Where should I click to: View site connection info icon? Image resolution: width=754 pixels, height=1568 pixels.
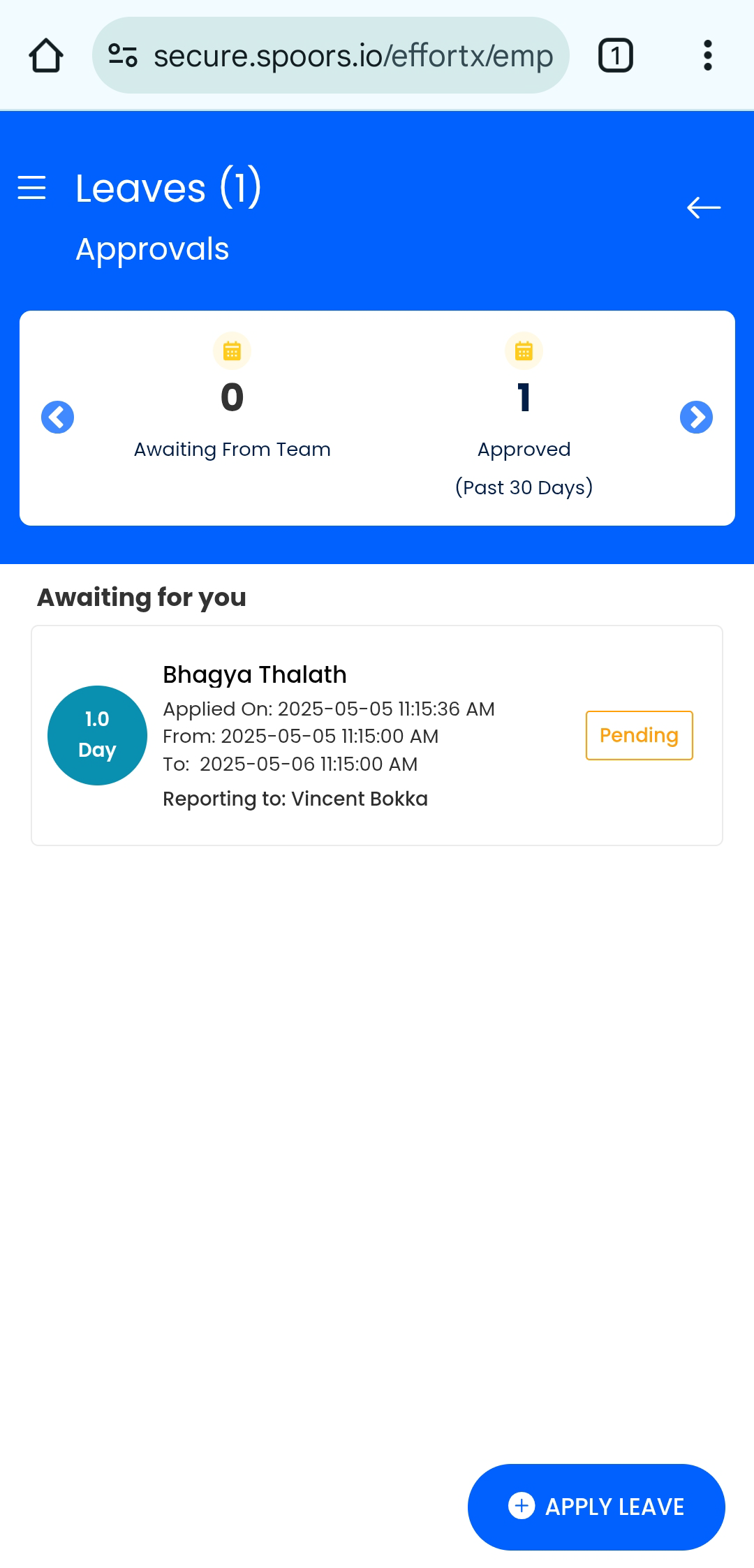[123, 56]
